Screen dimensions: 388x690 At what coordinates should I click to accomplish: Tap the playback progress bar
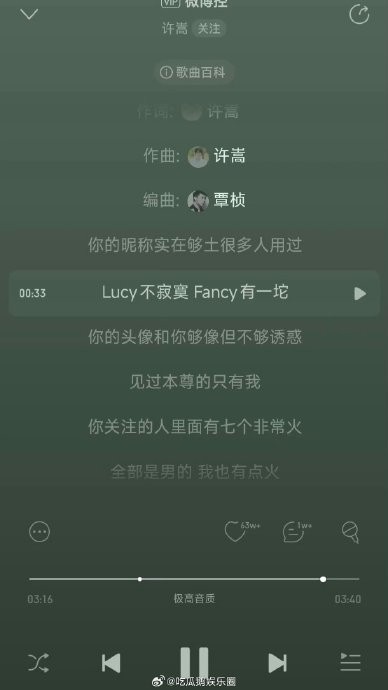point(194,579)
